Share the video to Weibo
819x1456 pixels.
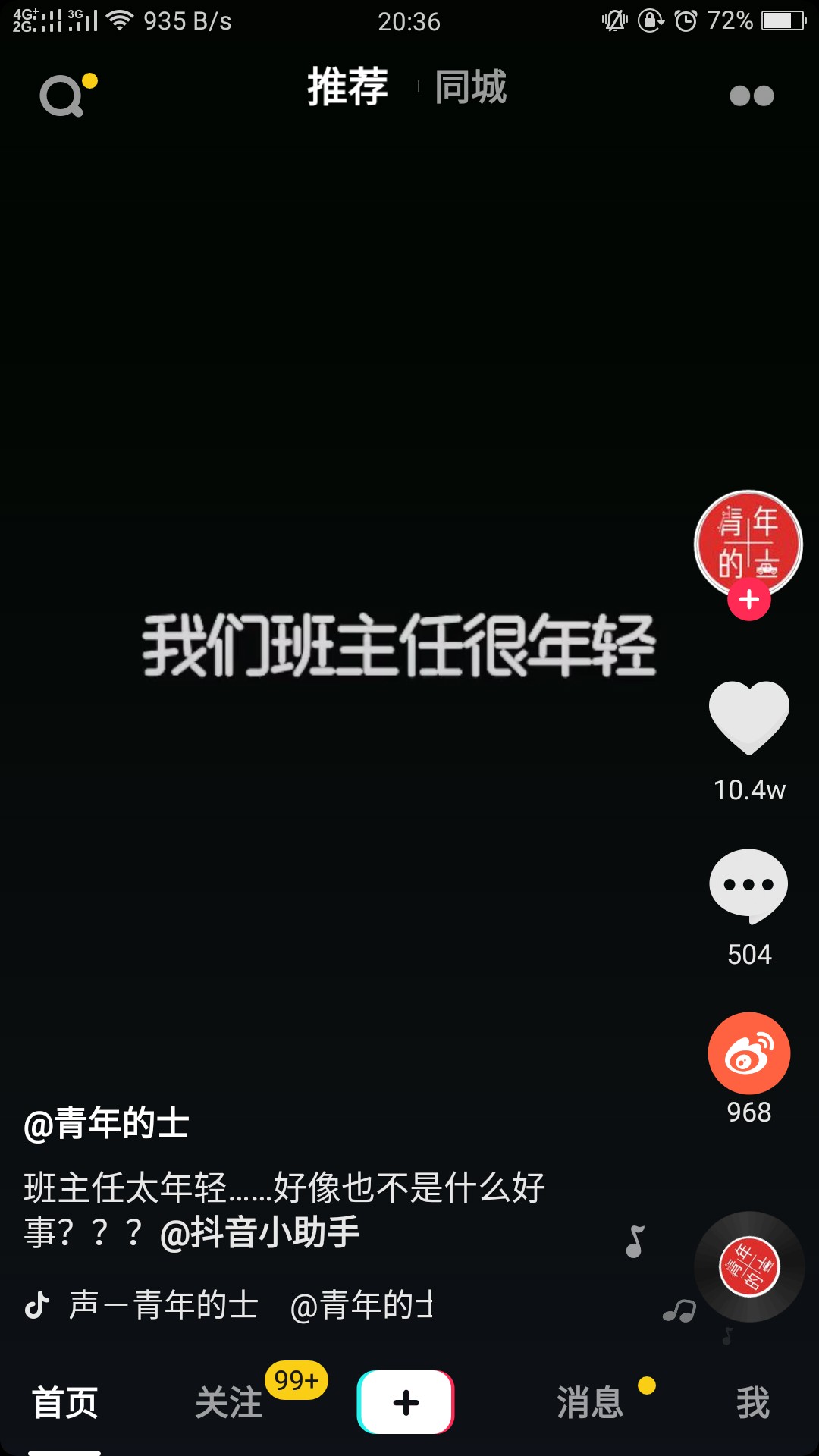(x=749, y=1053)
